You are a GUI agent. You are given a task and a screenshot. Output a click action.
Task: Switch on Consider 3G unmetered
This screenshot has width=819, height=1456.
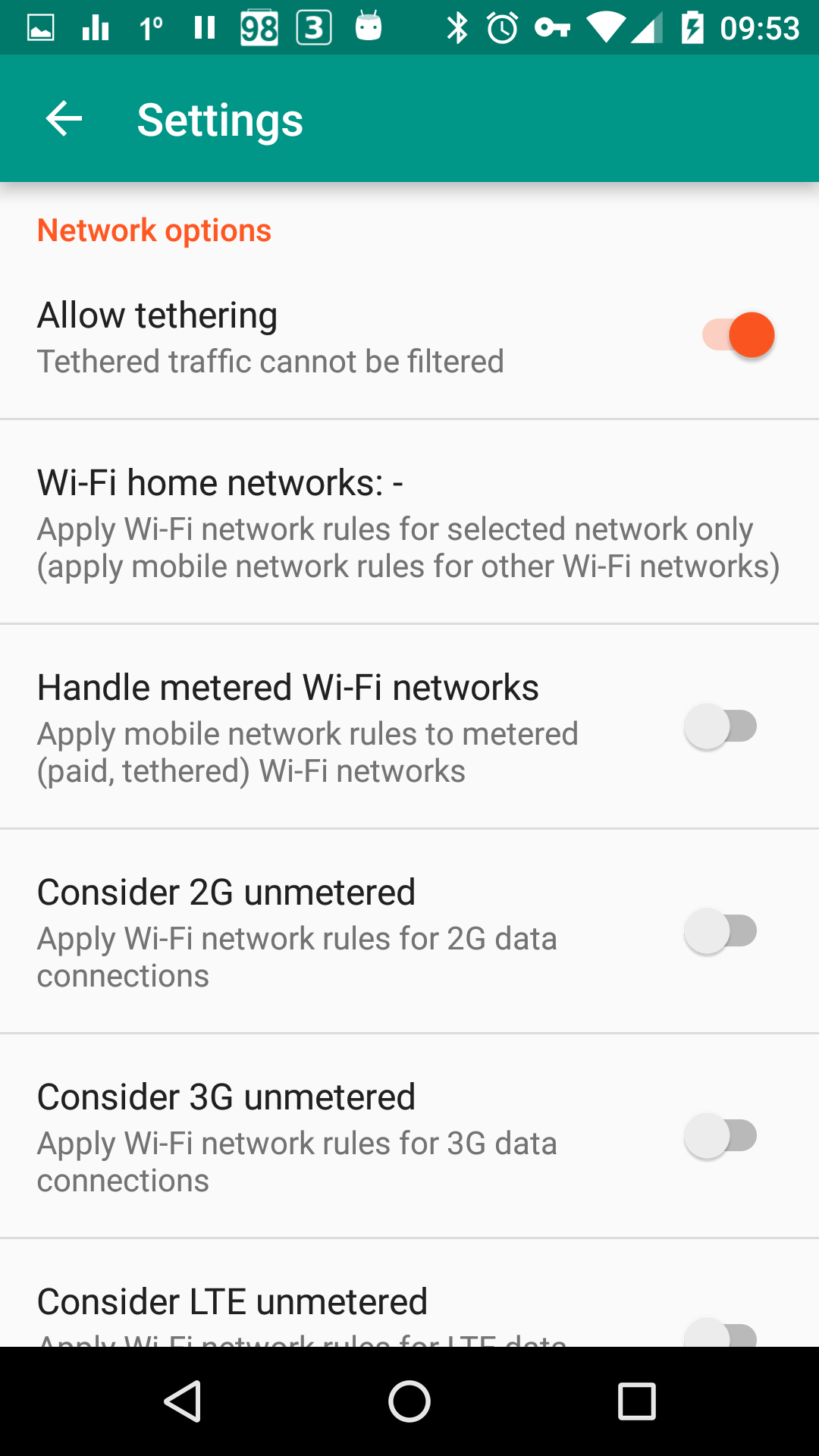point(721,1136)
